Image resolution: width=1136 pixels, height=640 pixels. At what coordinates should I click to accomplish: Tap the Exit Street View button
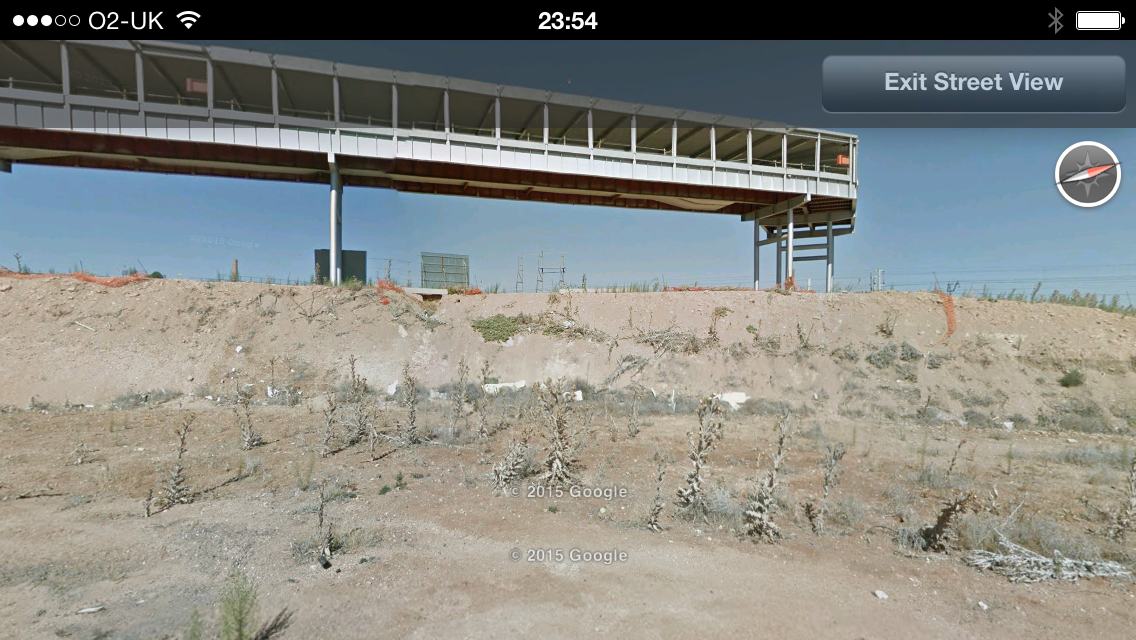(x=973, y=83)
